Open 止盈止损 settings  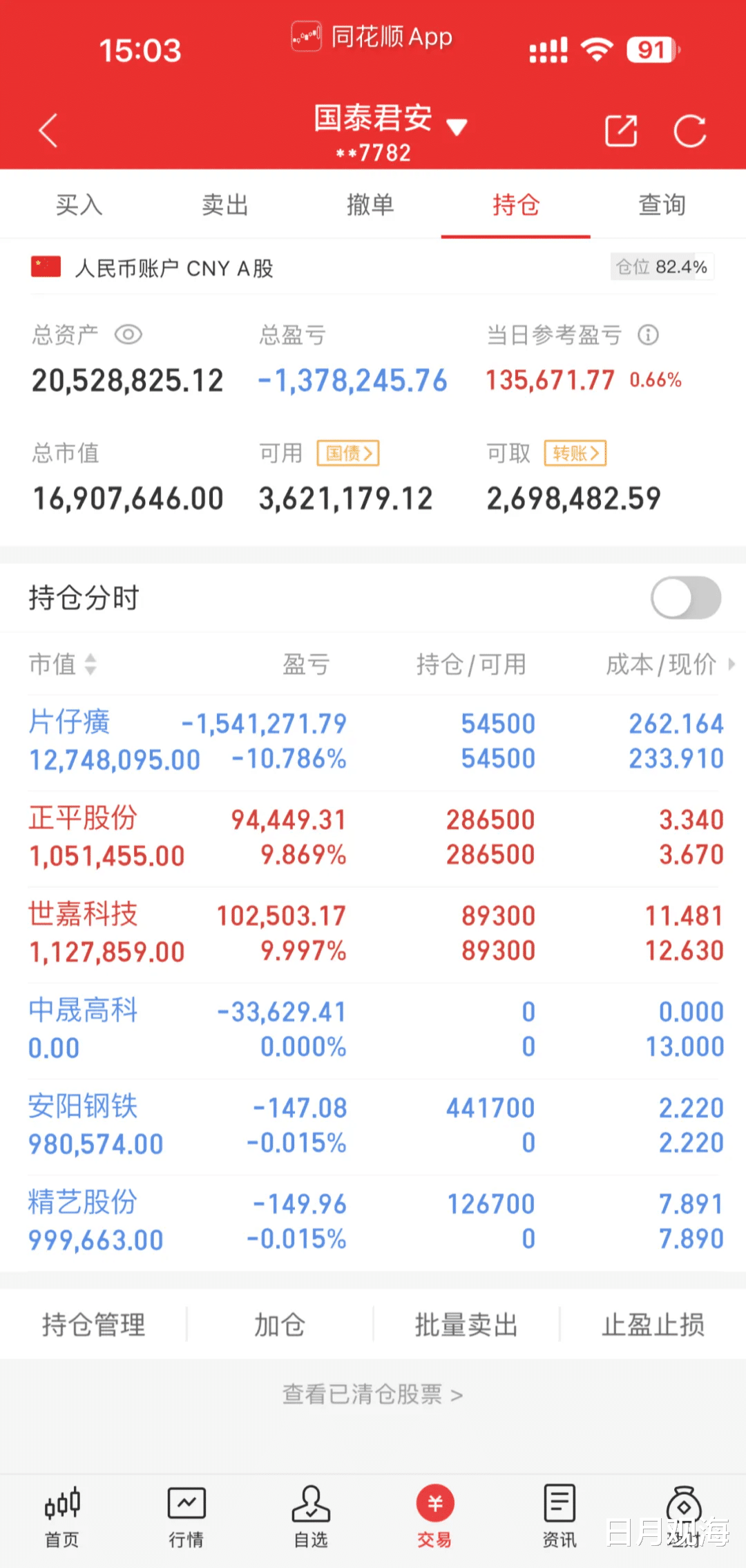click(653, 1325)
